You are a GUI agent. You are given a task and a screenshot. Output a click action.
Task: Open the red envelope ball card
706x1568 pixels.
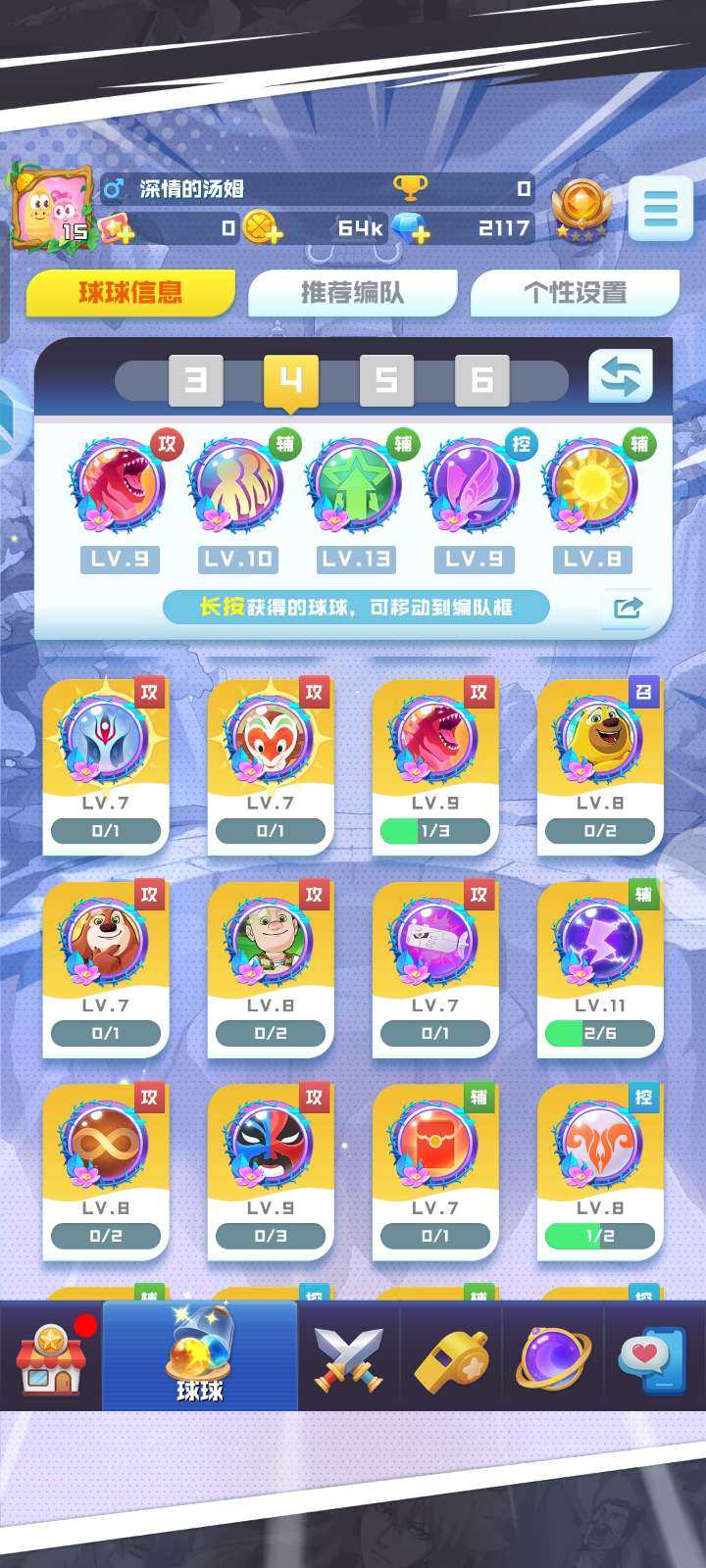434,1170
